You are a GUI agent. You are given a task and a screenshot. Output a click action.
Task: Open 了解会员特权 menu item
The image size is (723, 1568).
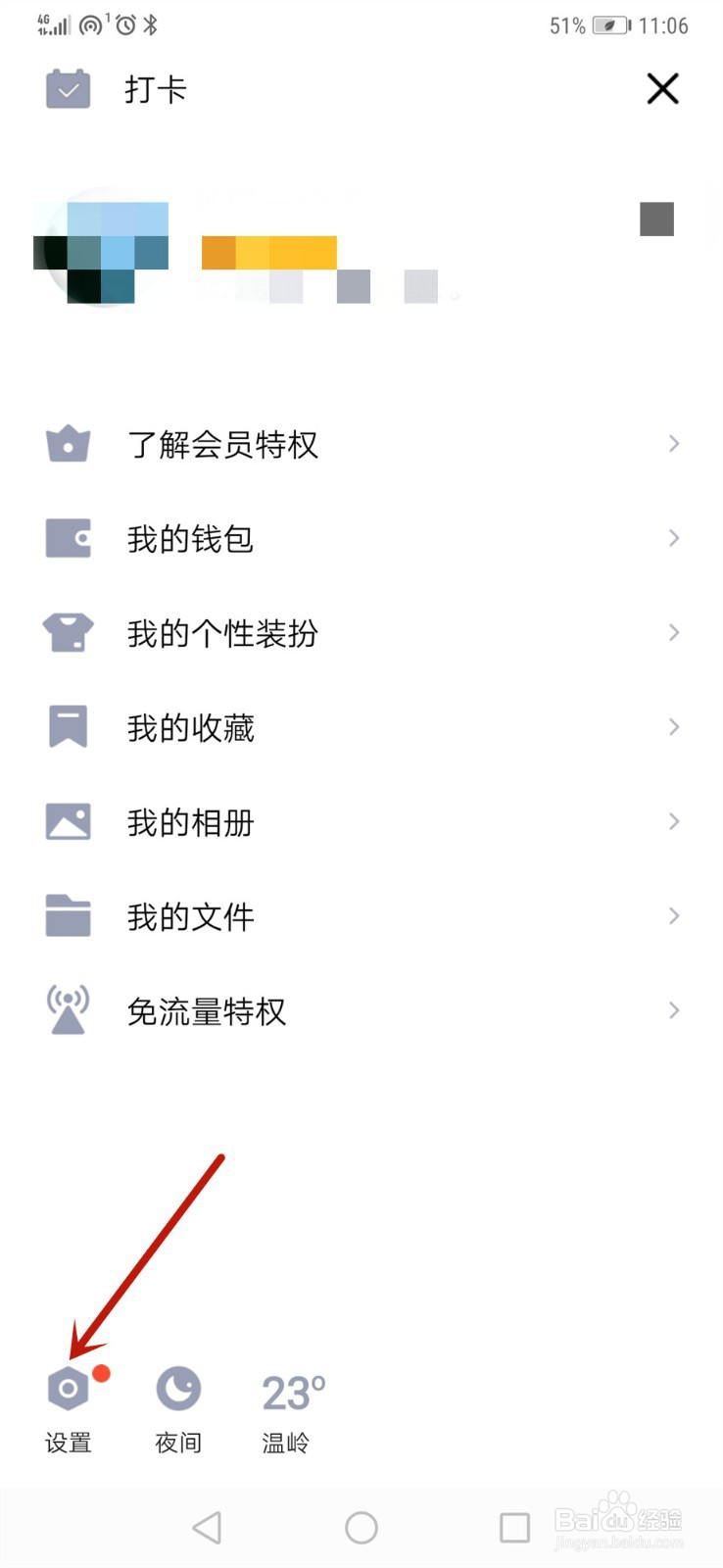click(x=222, y=445)
